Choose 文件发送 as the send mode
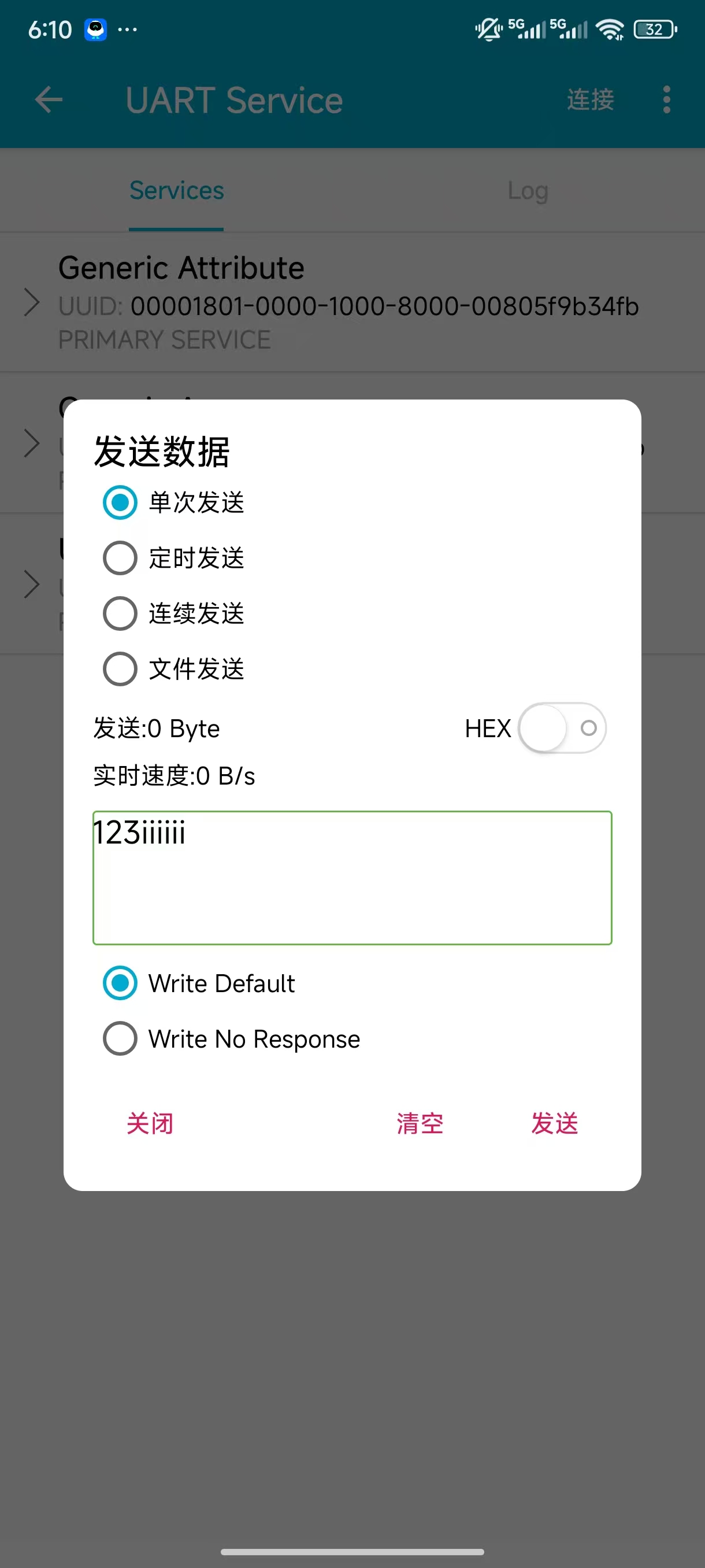This screenshot has height=1568, width=705. 119,668
